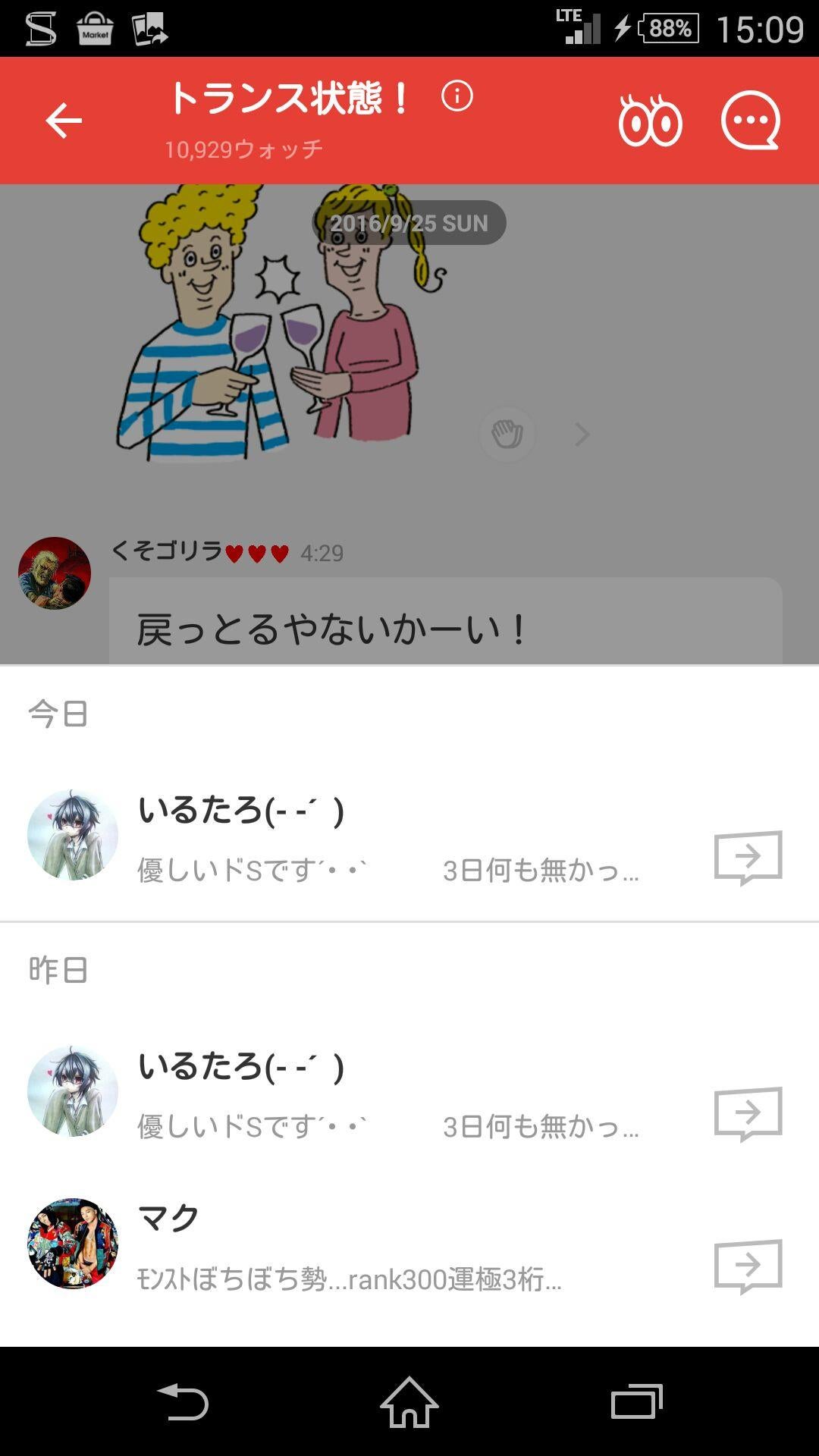The height and width of the screenshot is (1456, 819).
Task: Open the comments speech bubble icon
Action: pos(749,121)
